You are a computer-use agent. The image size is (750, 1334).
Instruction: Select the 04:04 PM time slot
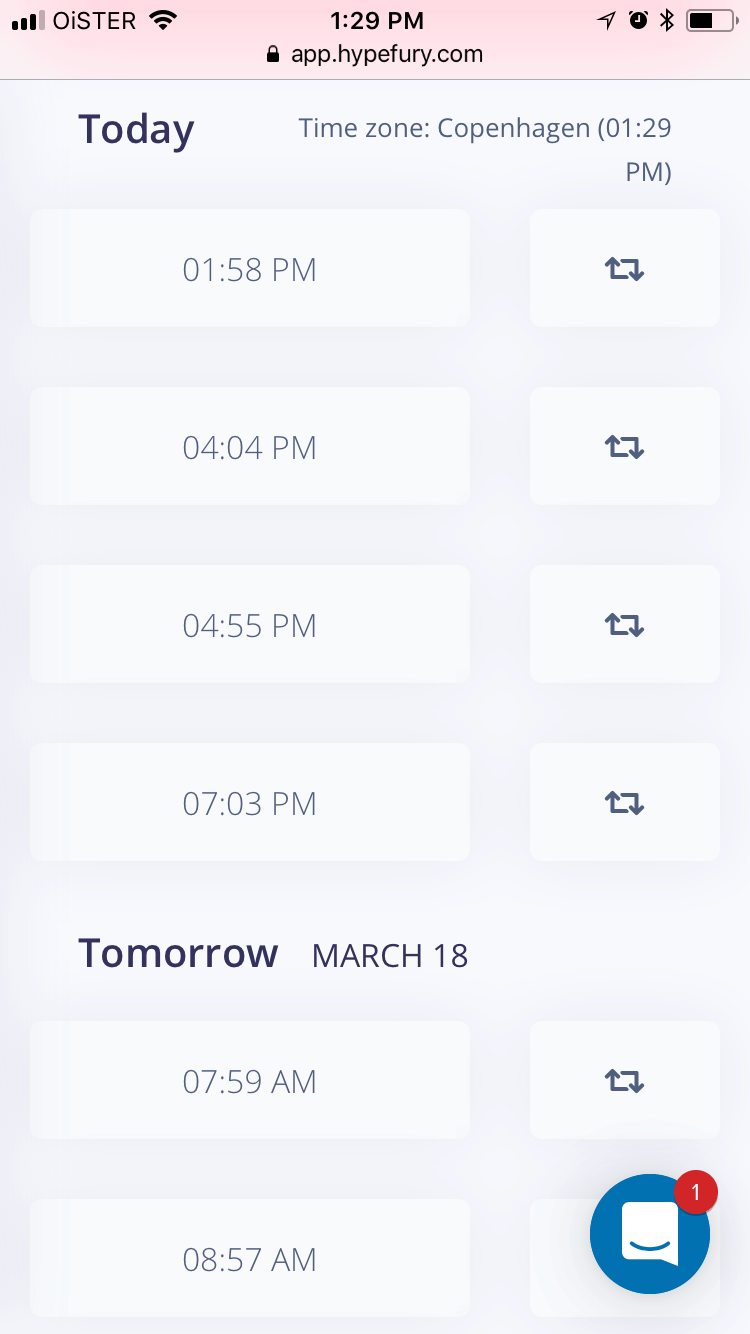pyautogui.click(x=249, y=447)
